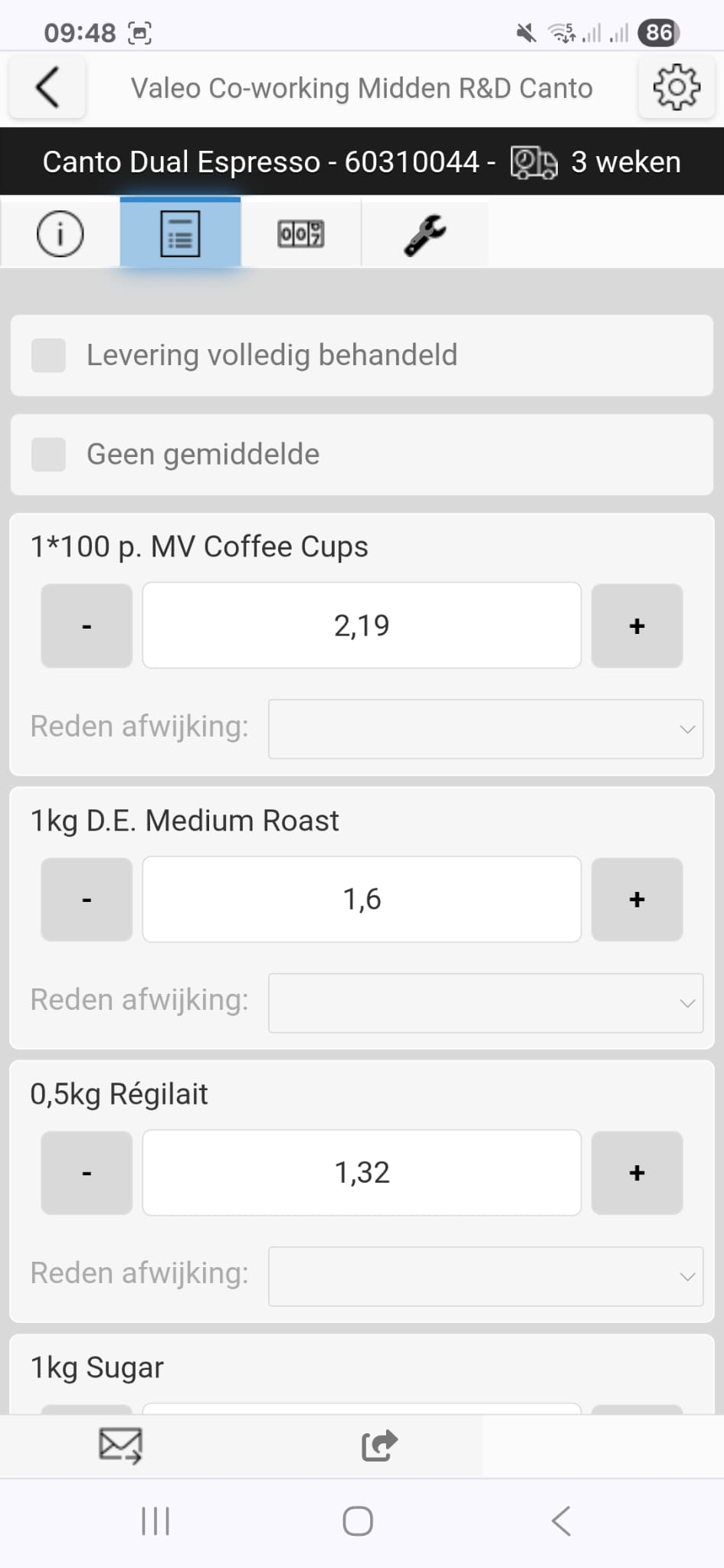Send via the envelope icon
This screenshot has width=724, height=1568.
pos(120,1445)
